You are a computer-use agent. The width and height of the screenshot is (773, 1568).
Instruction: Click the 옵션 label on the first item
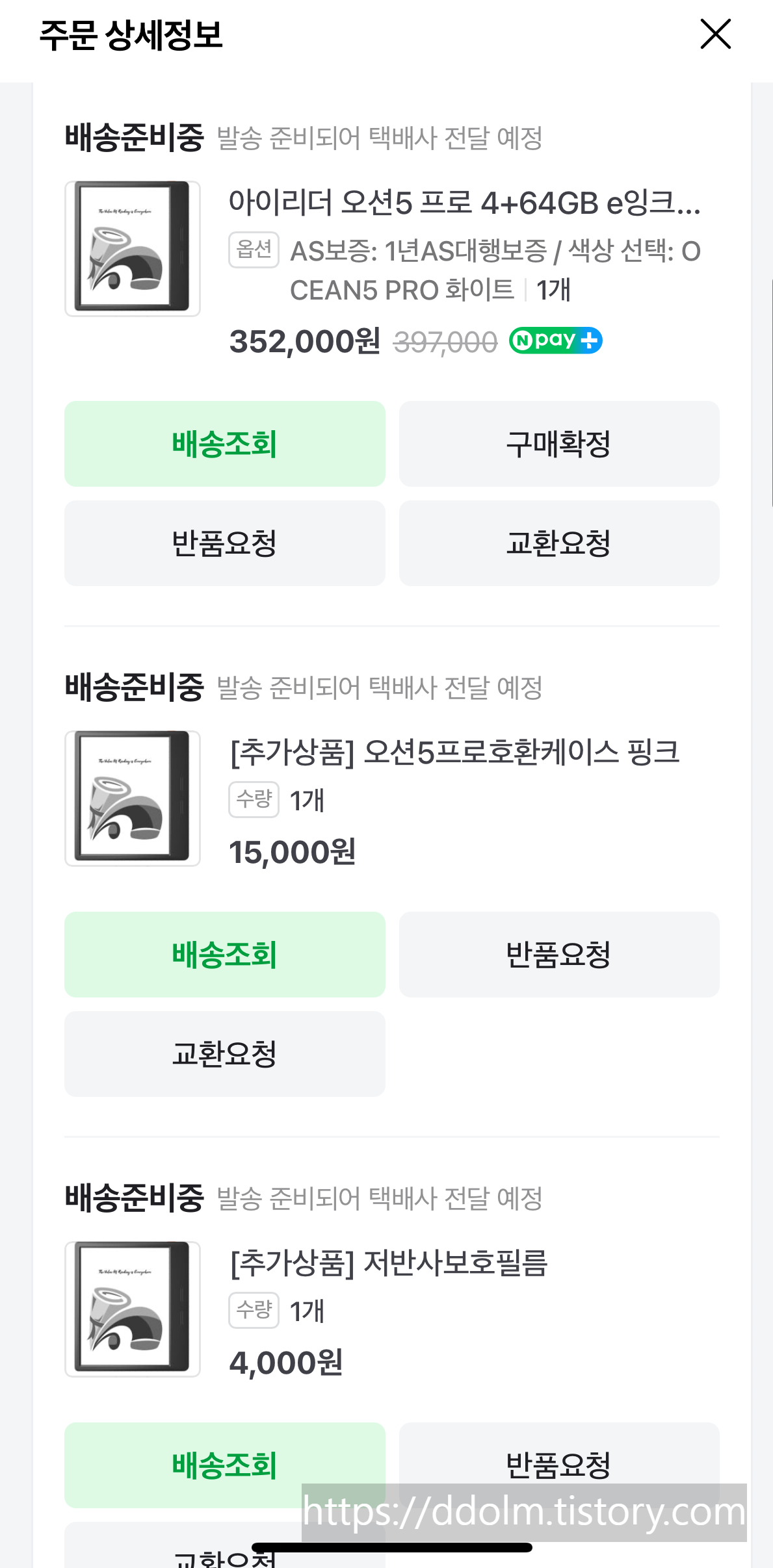click(x=254, y=249)
